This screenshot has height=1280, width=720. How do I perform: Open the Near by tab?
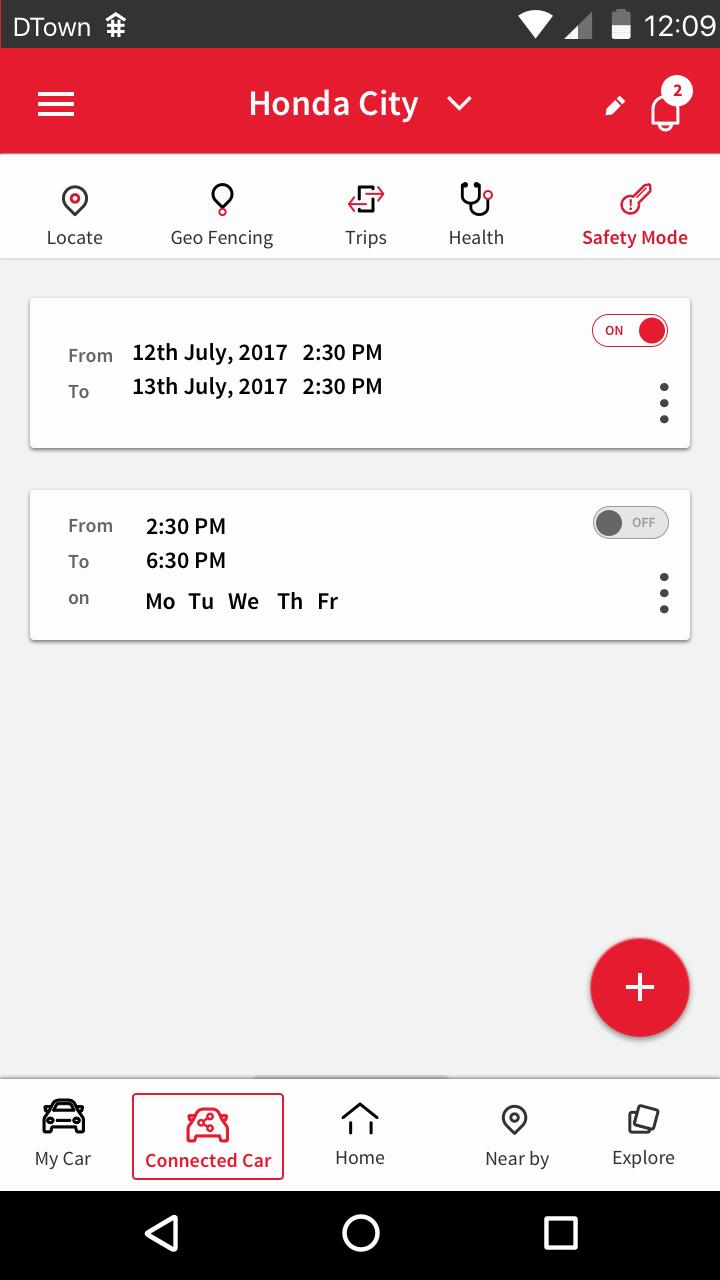click(516, 1135)
